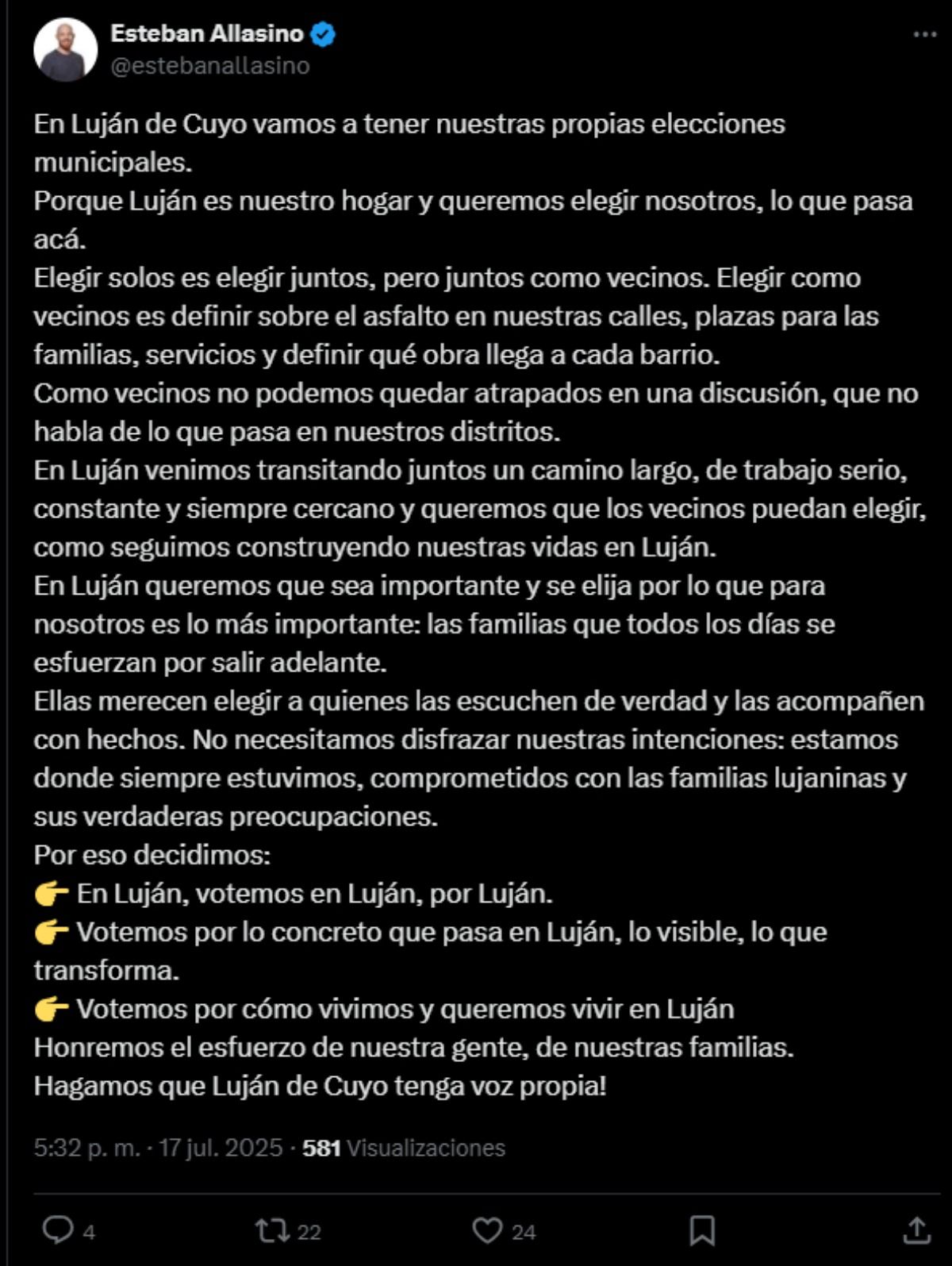
Task: Share the post via share icon
Action: [x=916, y=1230]
